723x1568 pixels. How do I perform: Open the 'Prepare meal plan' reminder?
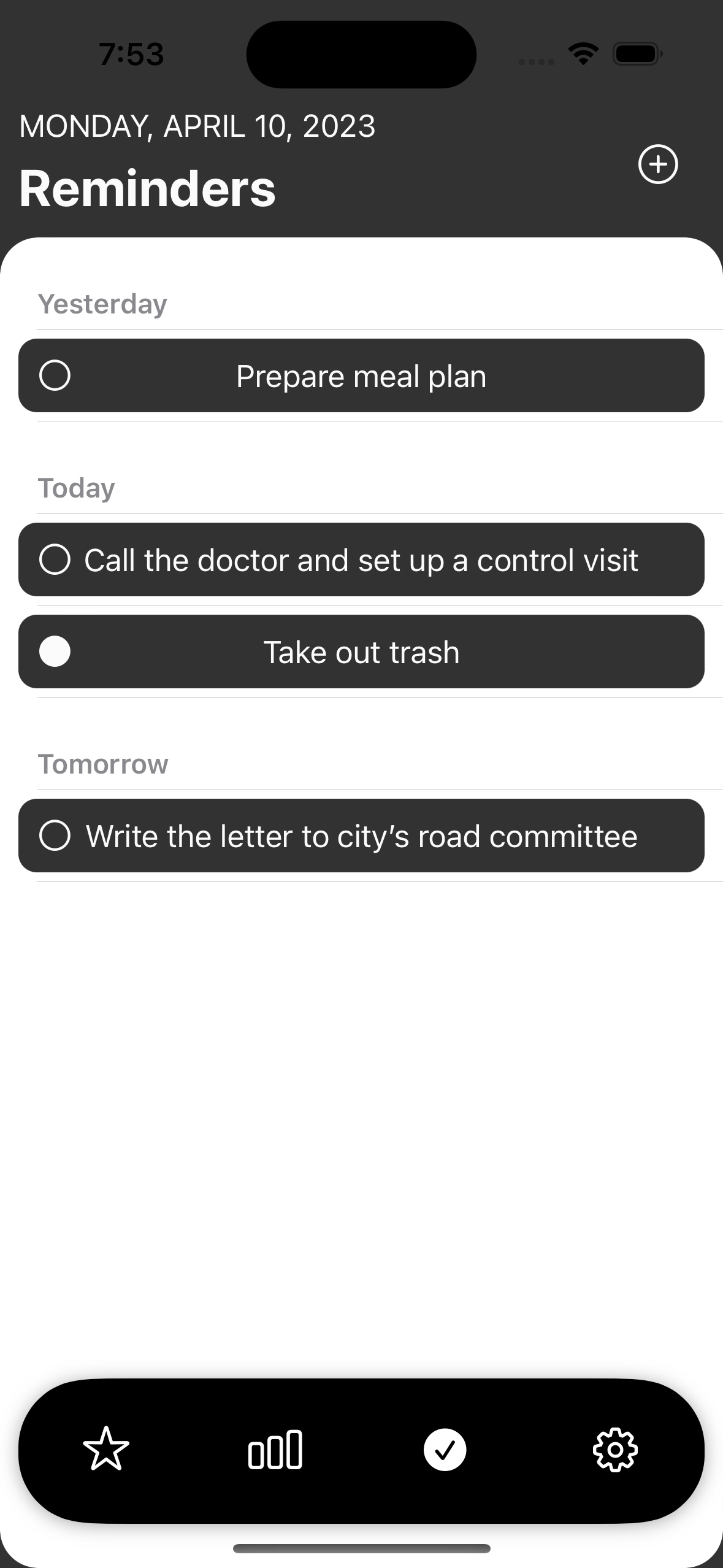coord(361,375)
